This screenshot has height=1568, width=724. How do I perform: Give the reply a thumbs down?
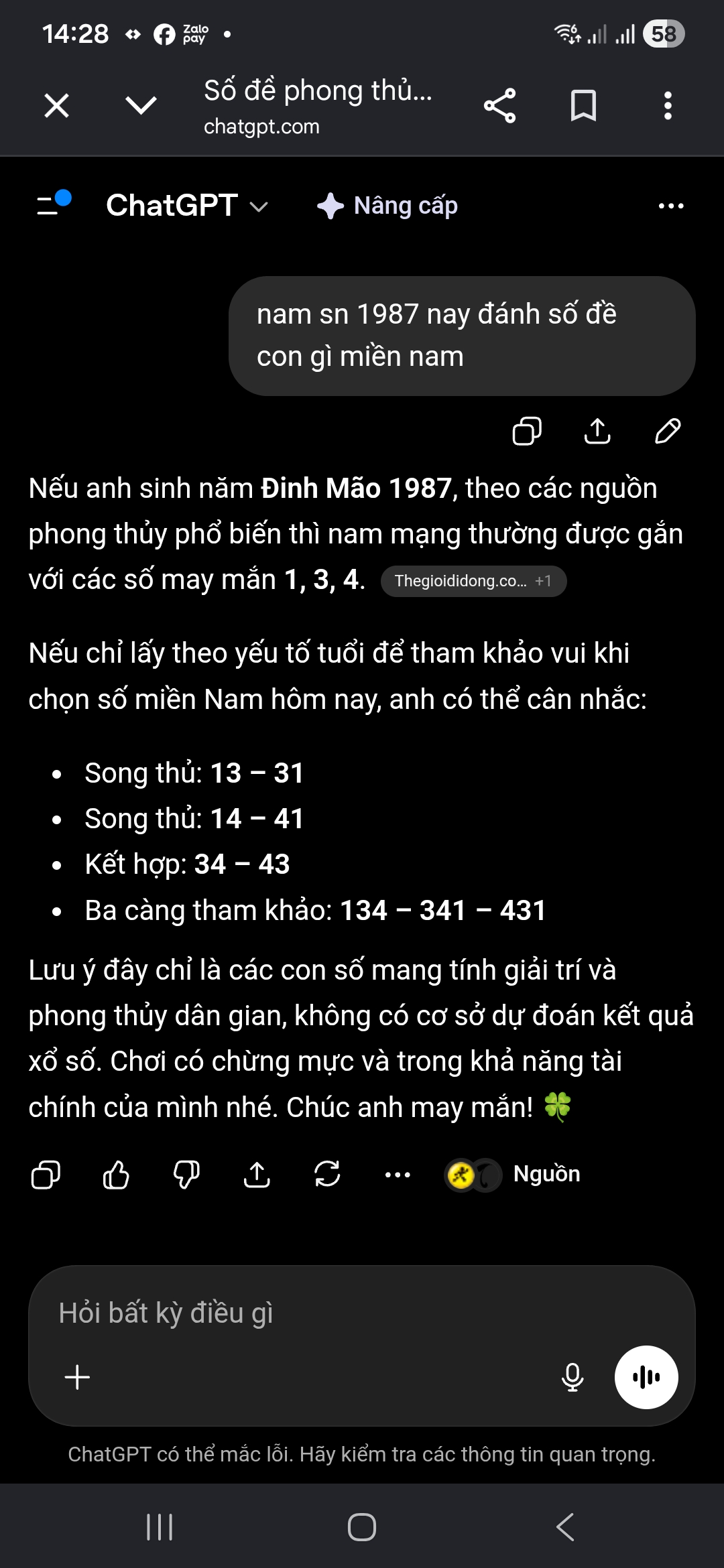[x=186, y=1174]
